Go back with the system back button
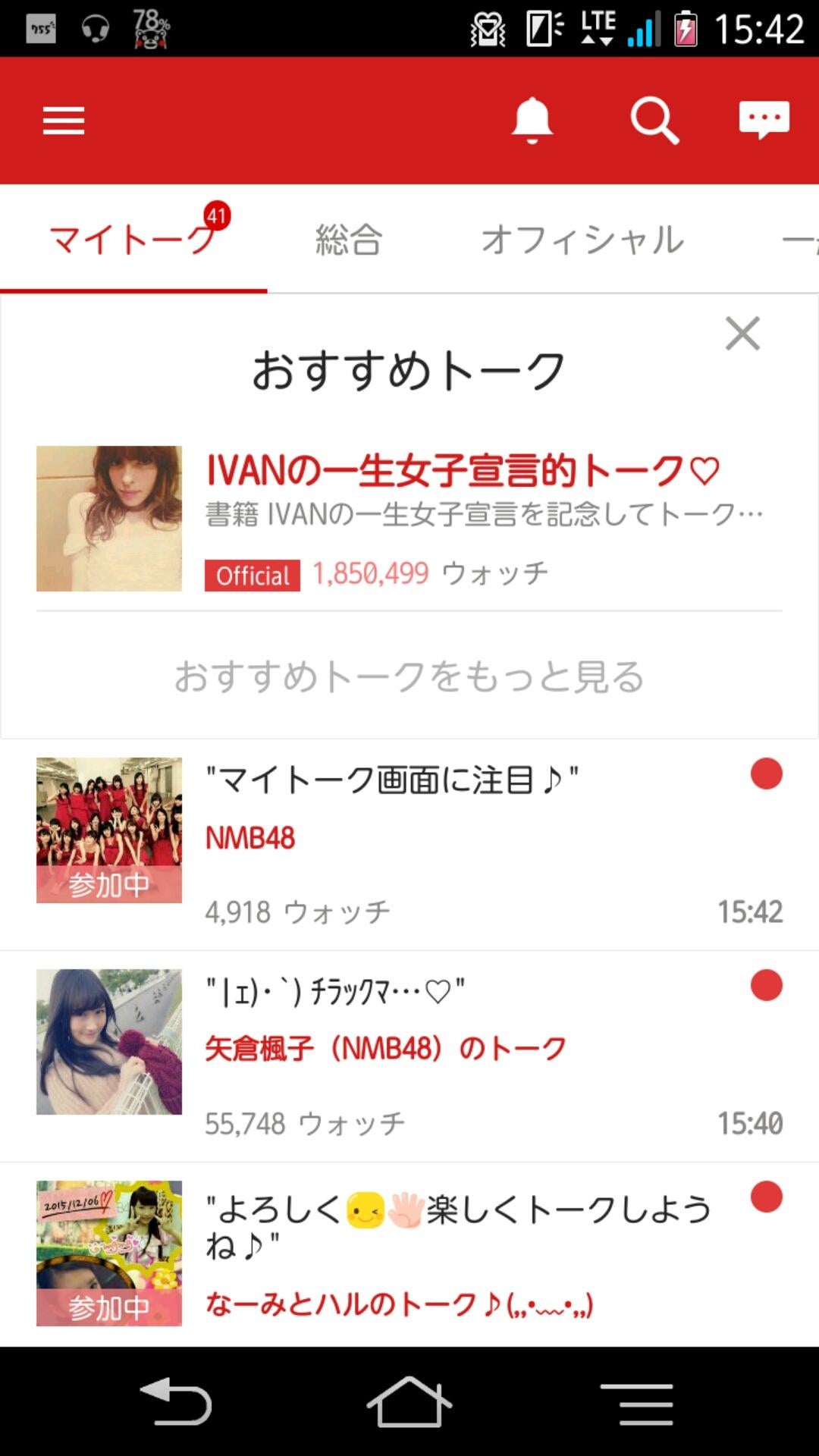Image resolution: width=819 pixels, height=1456 pixels. coord(177,1402)
